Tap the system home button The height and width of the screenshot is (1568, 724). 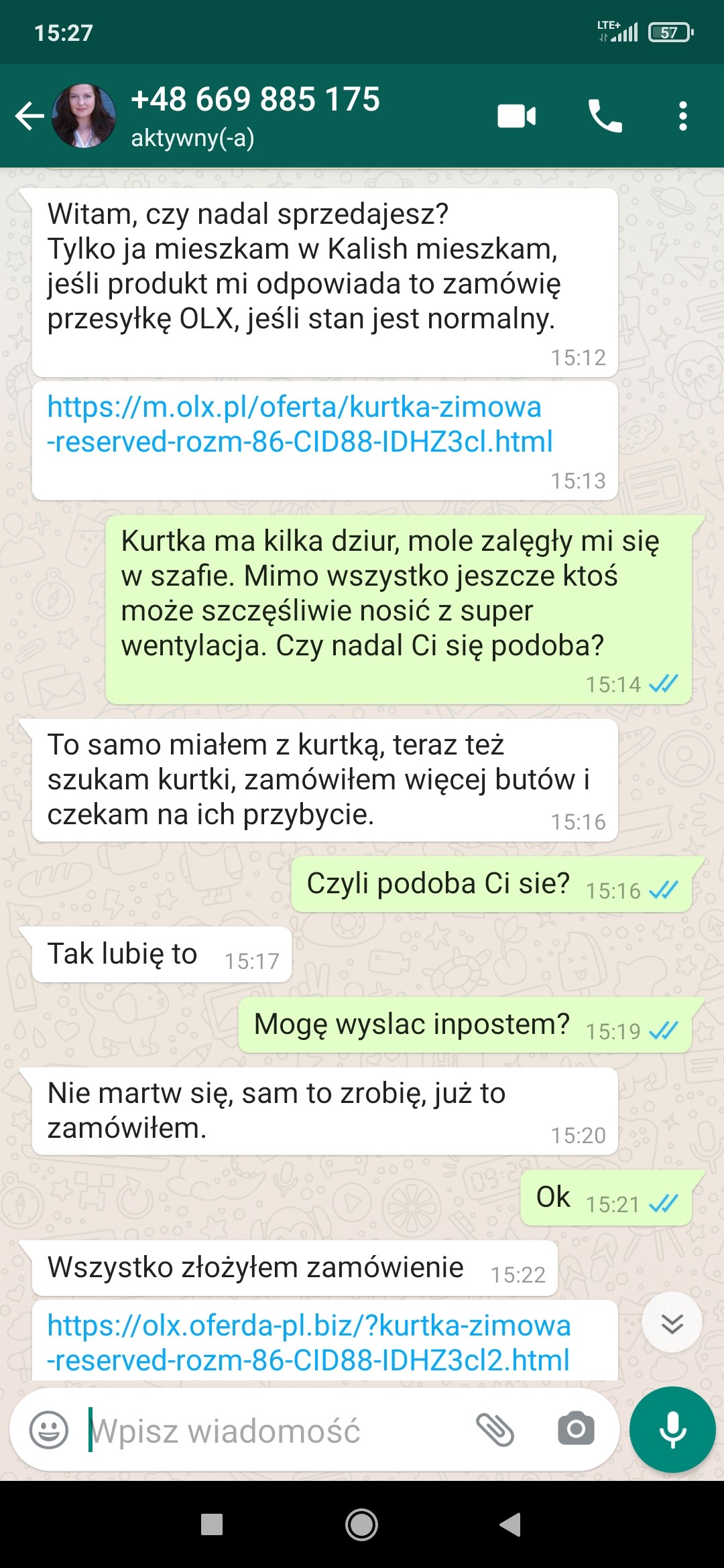361,1525
